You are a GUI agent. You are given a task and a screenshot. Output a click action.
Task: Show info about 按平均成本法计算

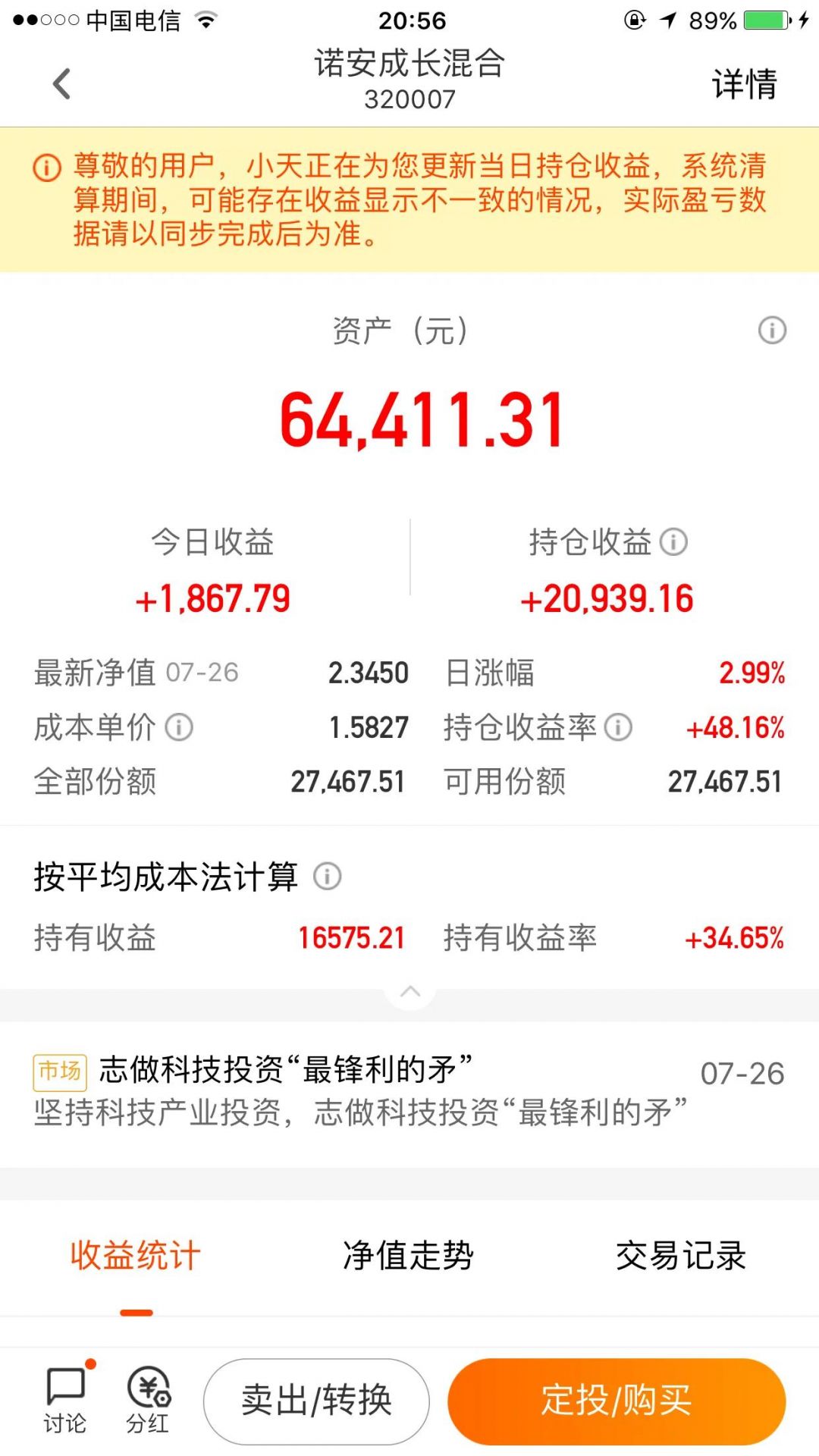pos(327,877)
